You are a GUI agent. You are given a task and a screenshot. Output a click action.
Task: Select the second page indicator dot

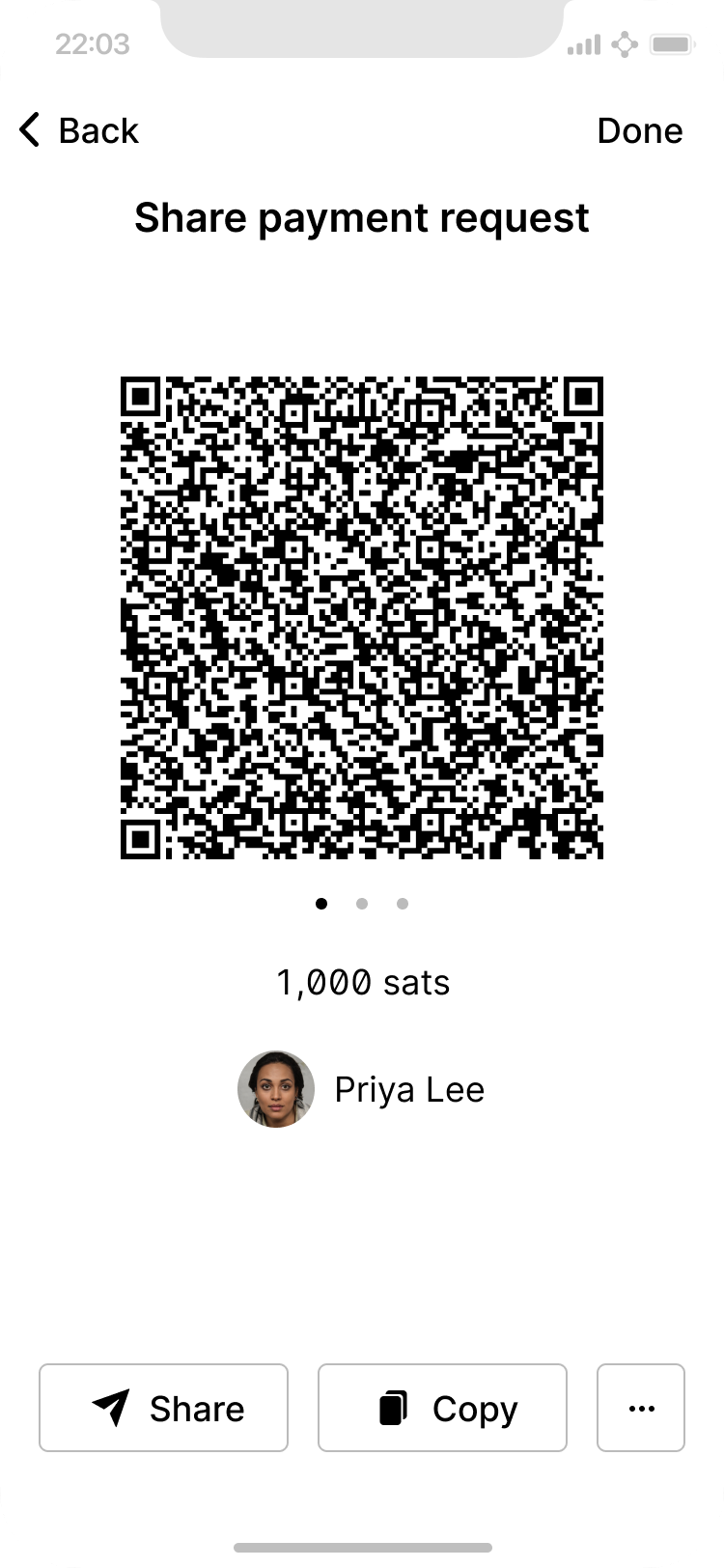[x=362, y=904]
